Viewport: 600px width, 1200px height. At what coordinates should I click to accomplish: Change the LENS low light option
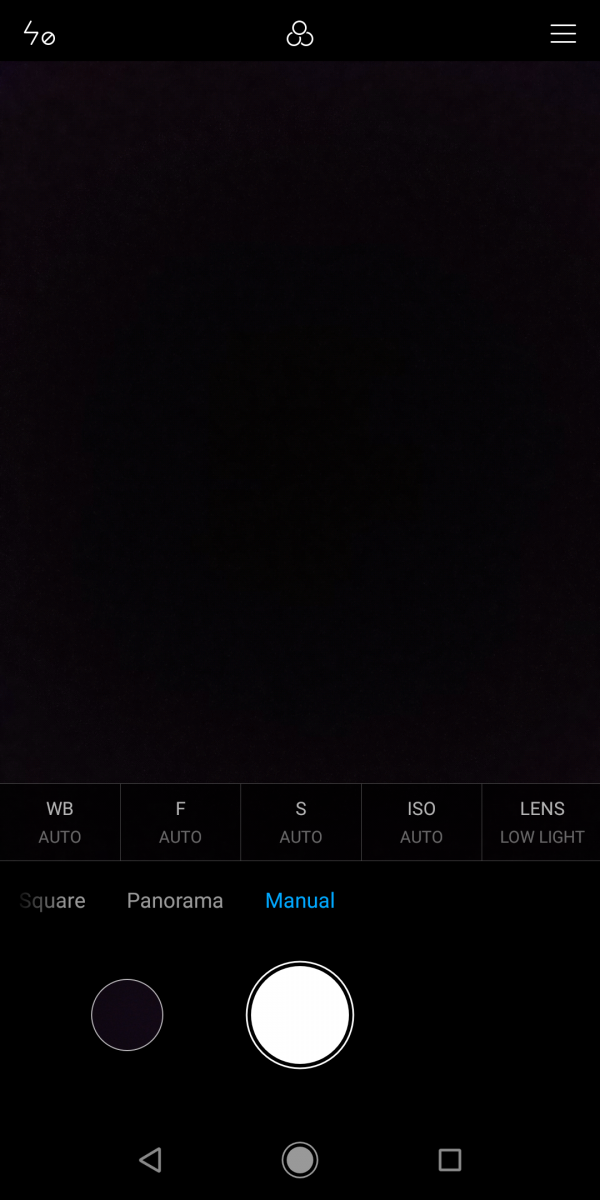(541, 822)
